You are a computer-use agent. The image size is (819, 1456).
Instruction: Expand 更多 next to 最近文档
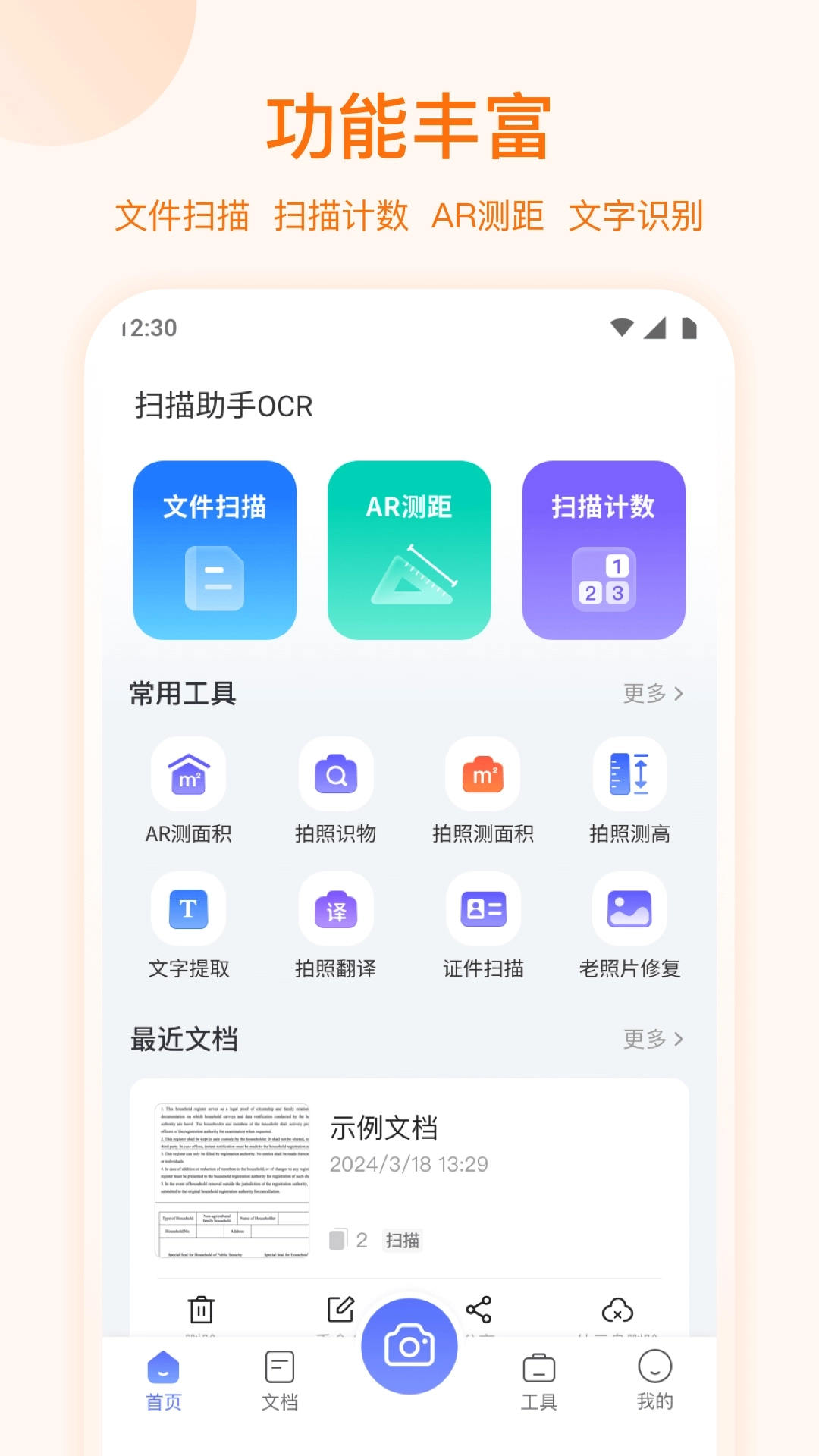pyautogui.click(x=653, y=1039)
